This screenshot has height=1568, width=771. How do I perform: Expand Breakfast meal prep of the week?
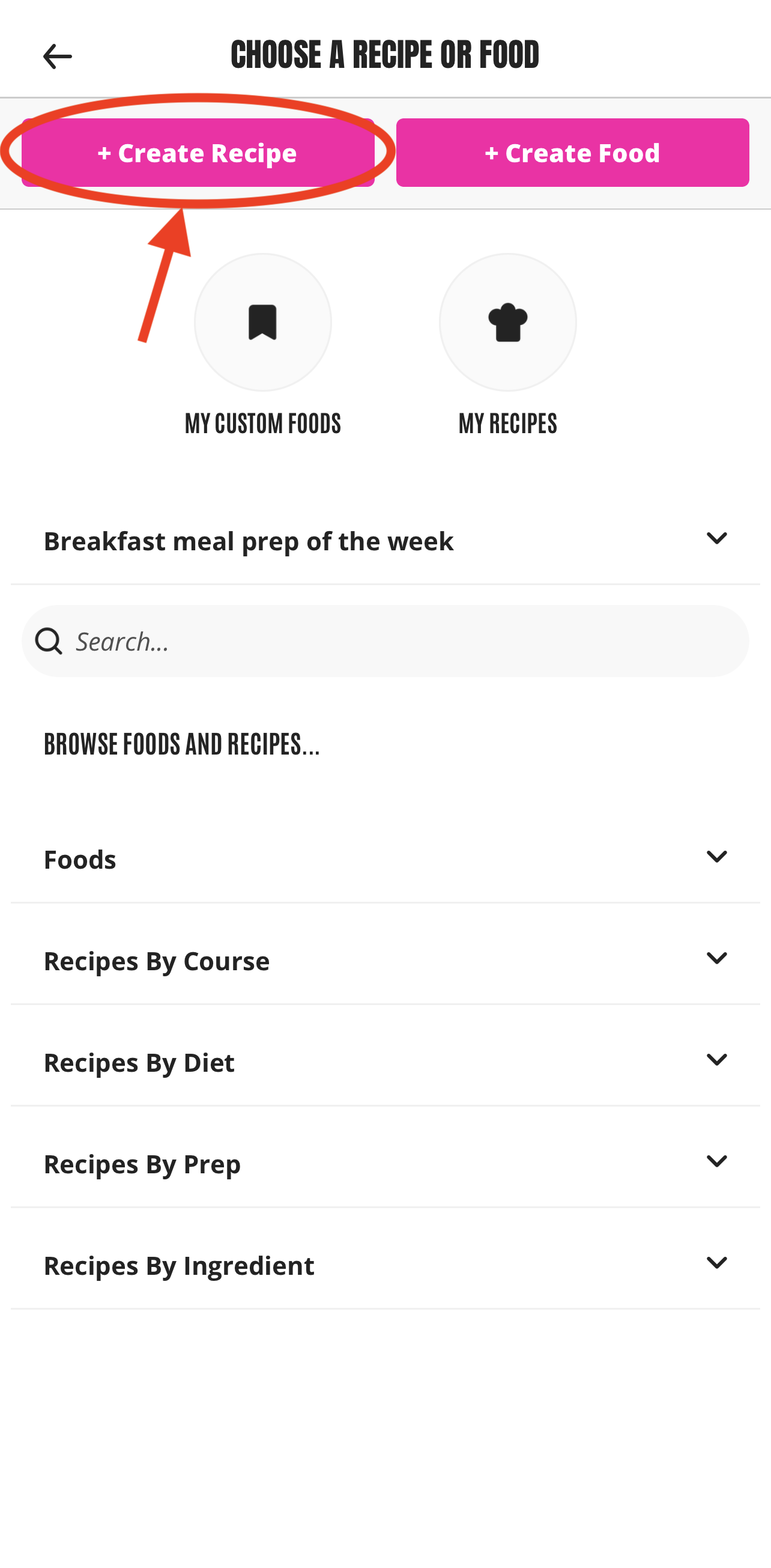(385, 541)
